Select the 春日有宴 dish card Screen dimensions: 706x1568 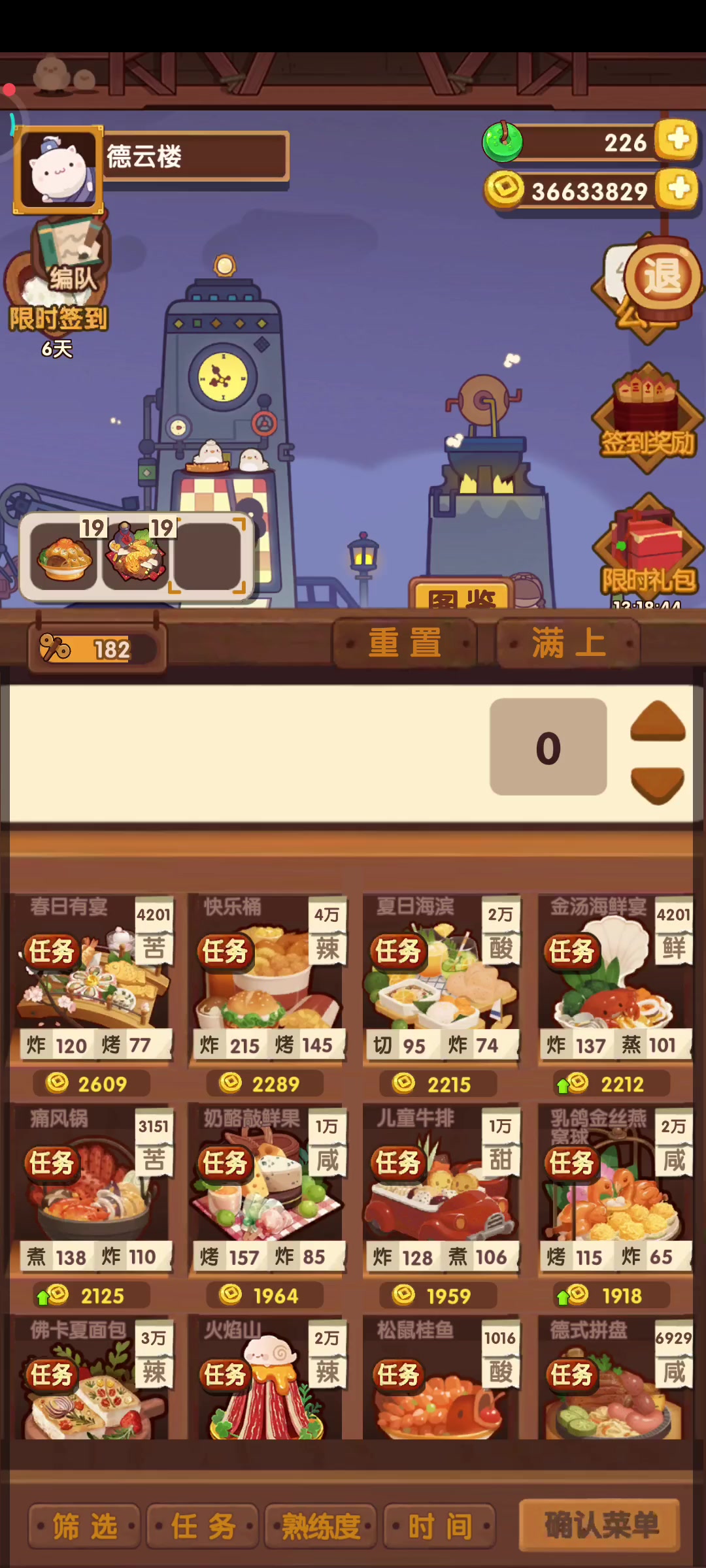92,980
